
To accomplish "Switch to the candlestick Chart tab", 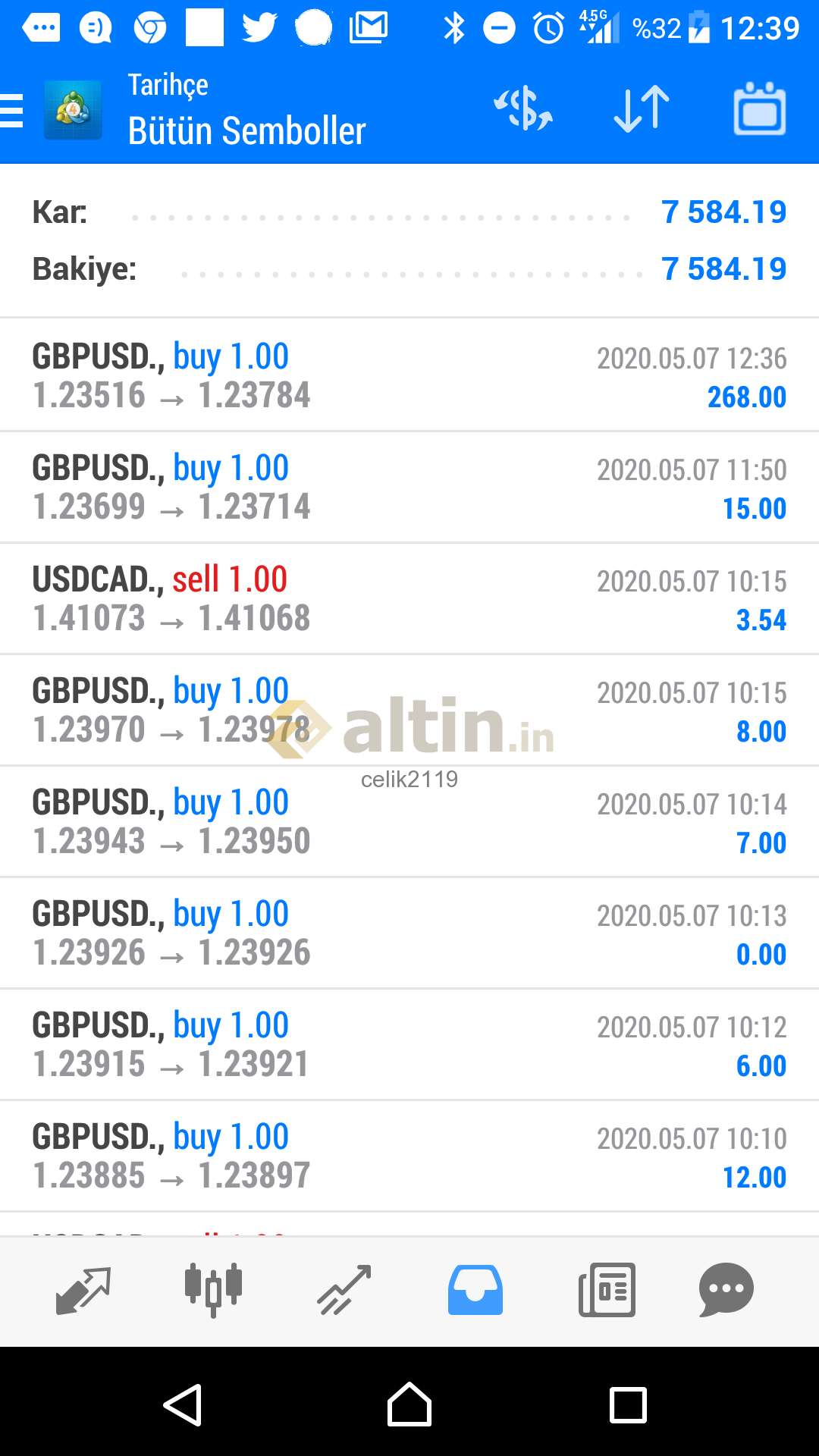I will point(213,1290).
